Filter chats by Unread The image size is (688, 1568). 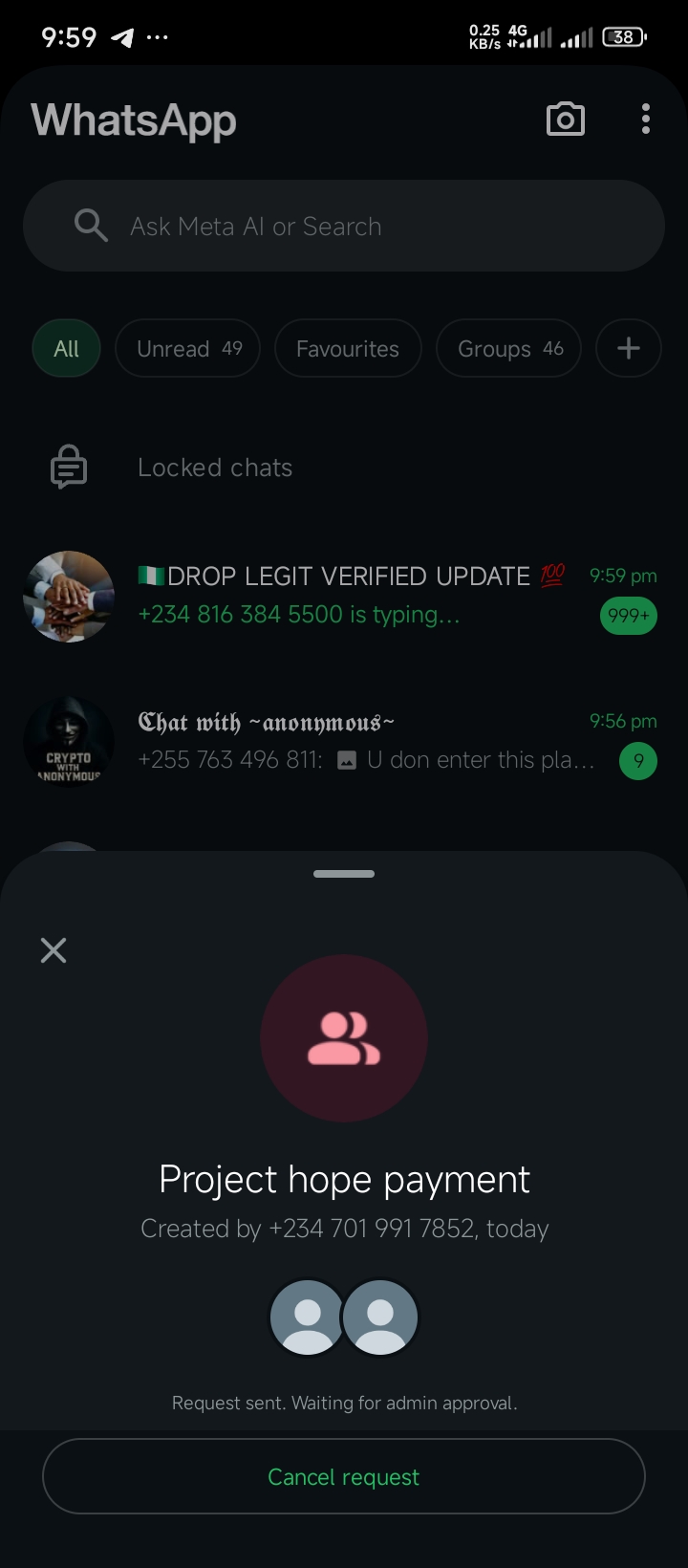pos(188,349)
